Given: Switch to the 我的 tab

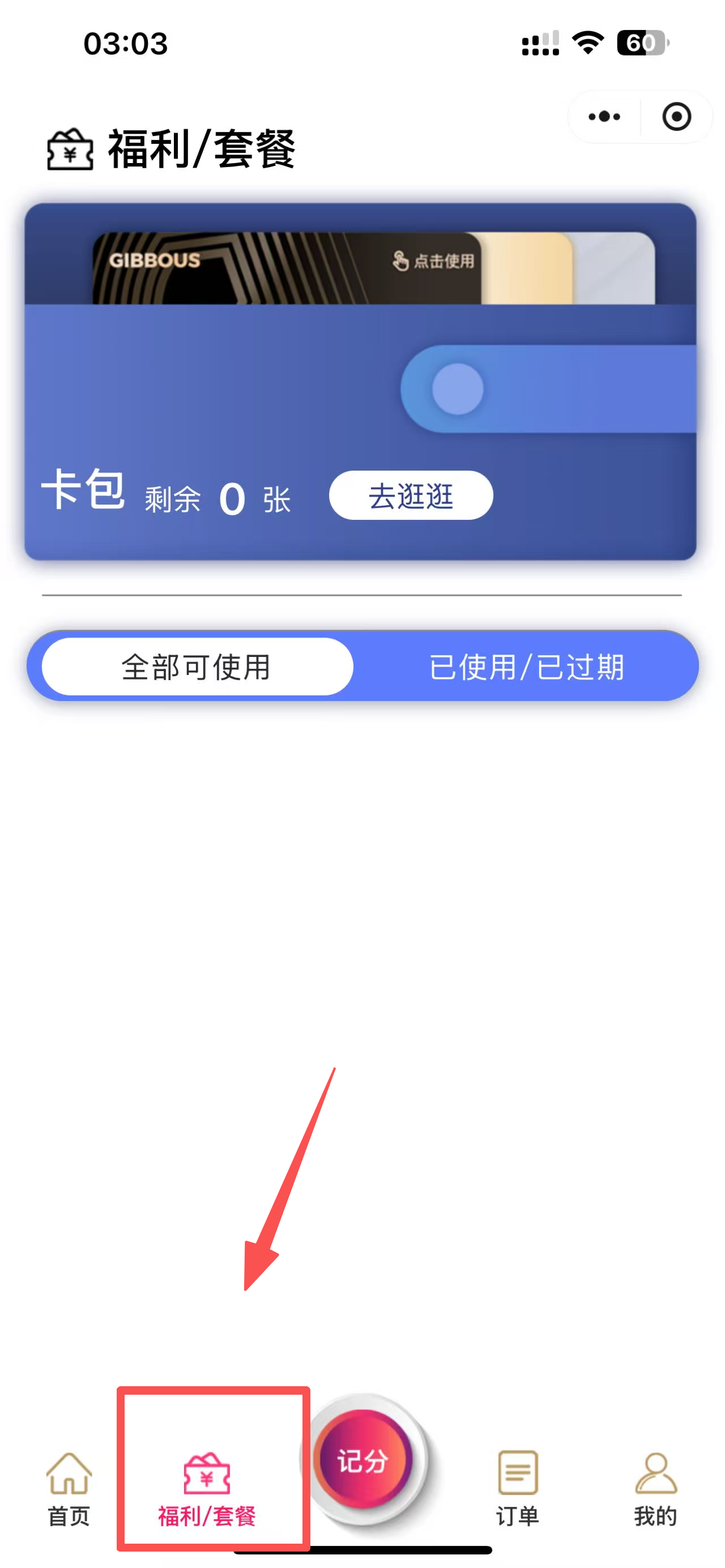Looking at the screenshot, I should 655,1489.
